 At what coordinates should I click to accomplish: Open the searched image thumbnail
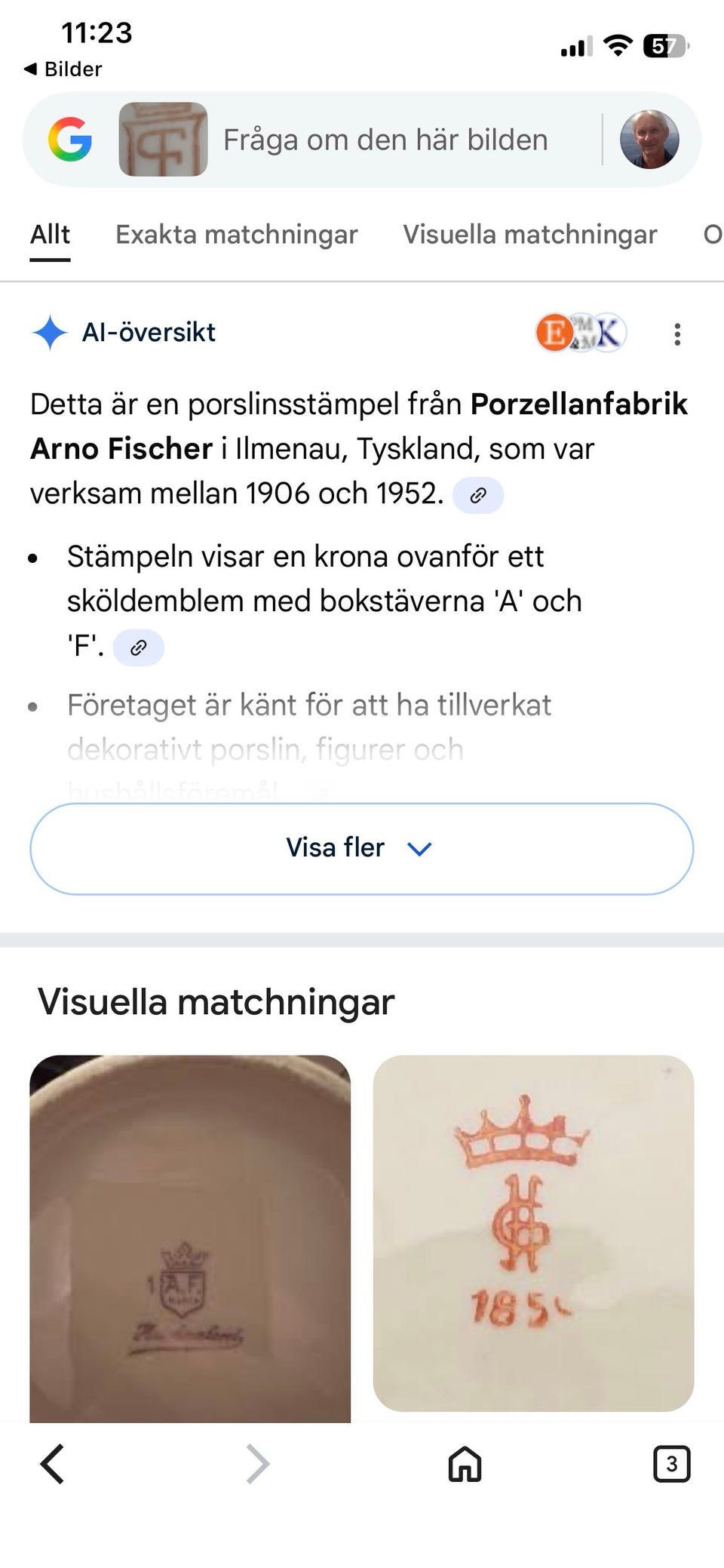(x=163, y=140)
